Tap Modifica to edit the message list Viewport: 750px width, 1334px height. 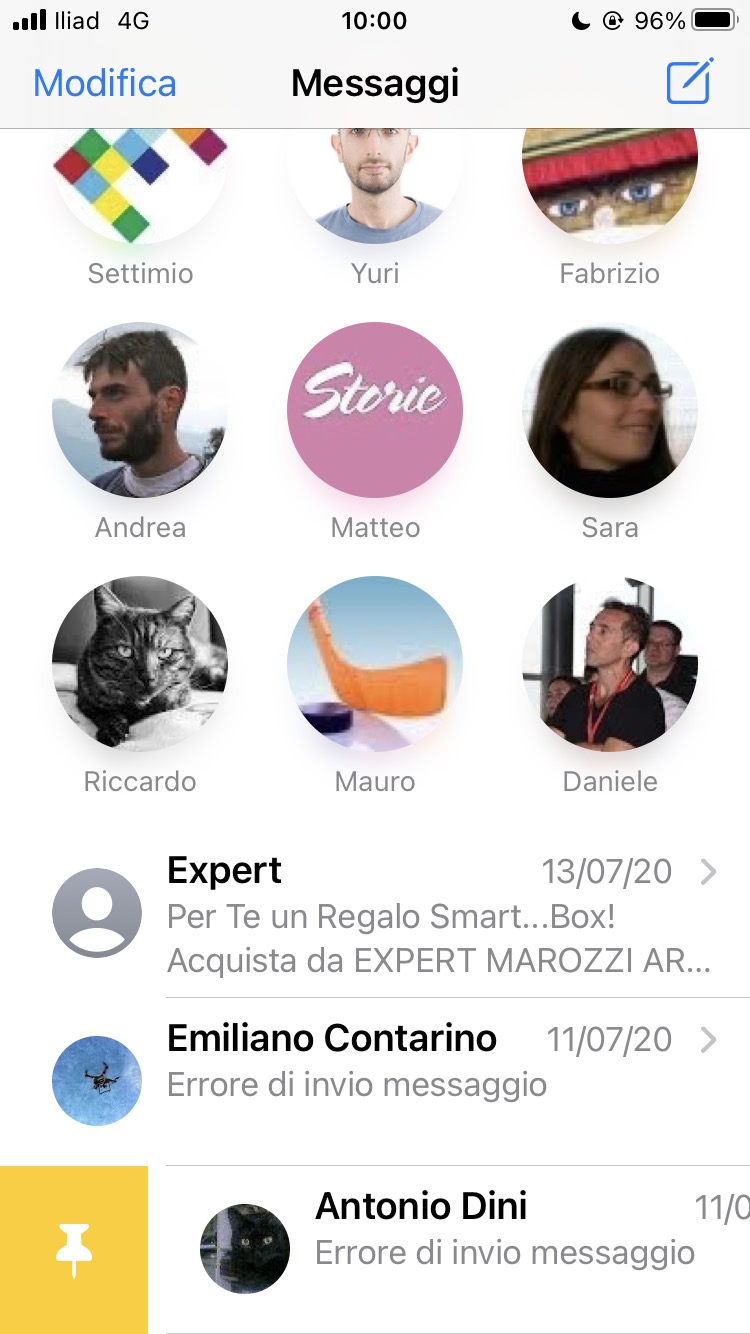point(103,83)
